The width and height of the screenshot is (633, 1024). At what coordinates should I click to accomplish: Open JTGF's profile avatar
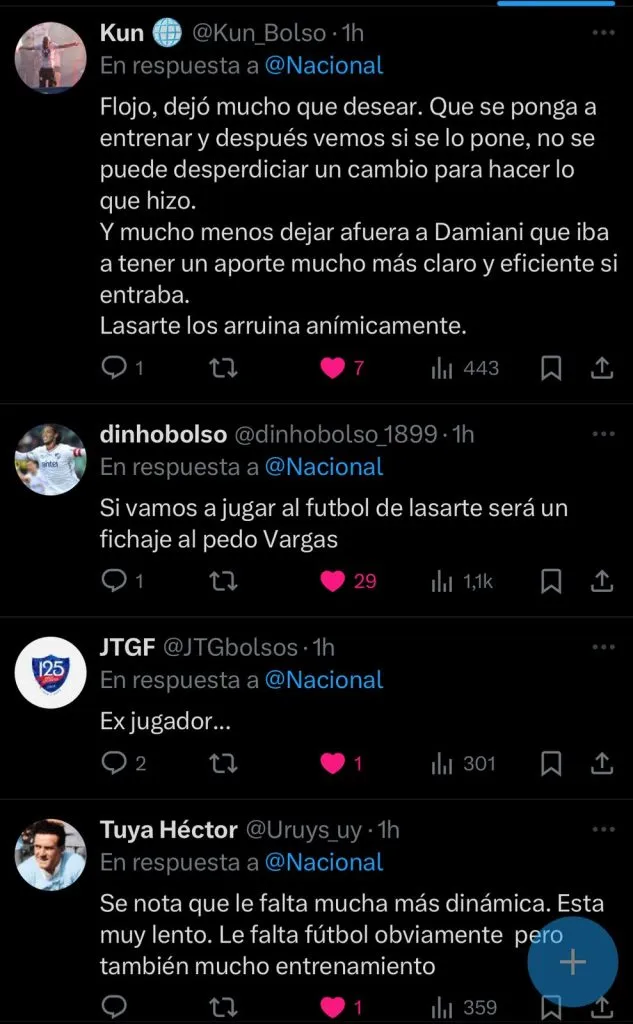click(x=50, y=672)
